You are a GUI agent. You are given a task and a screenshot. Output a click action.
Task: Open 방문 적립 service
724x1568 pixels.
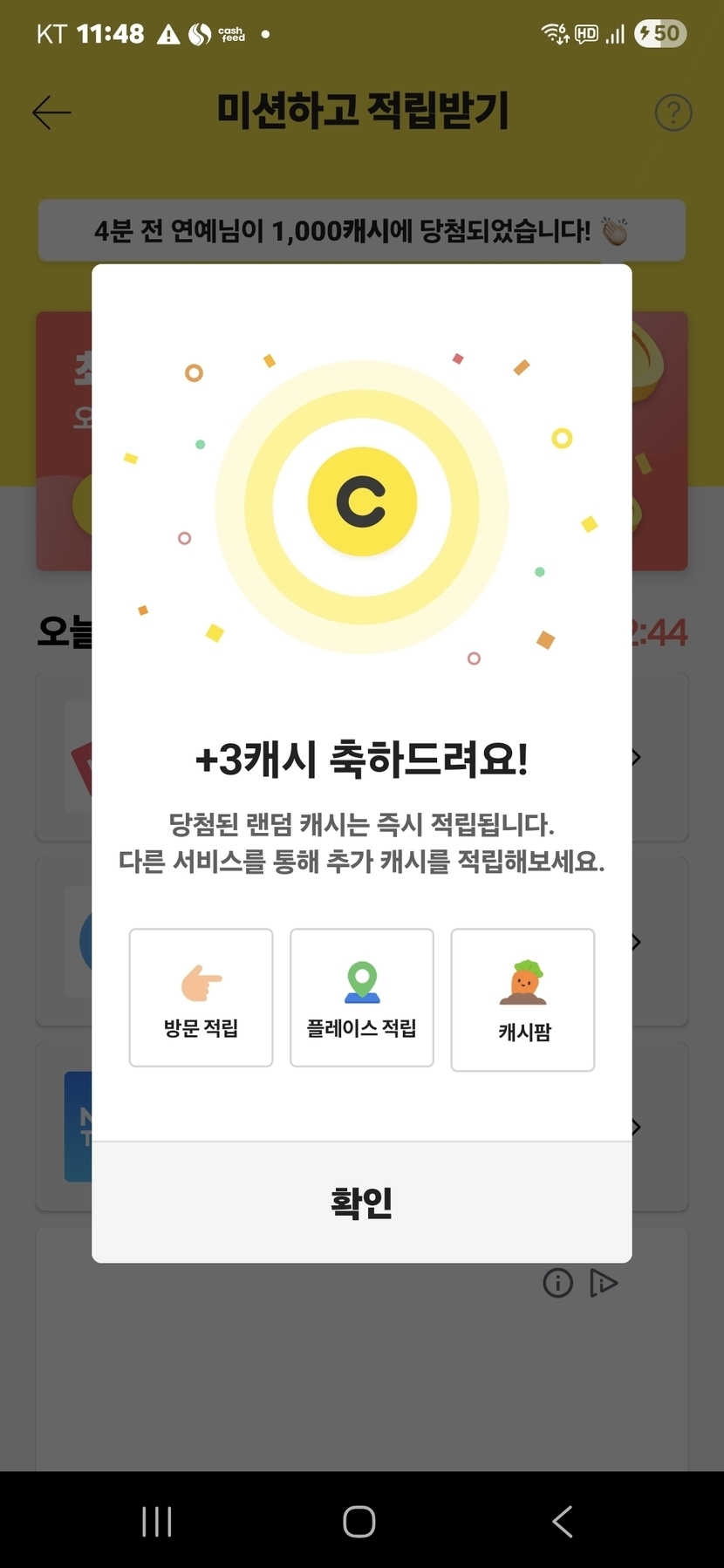tap(201, 997)
